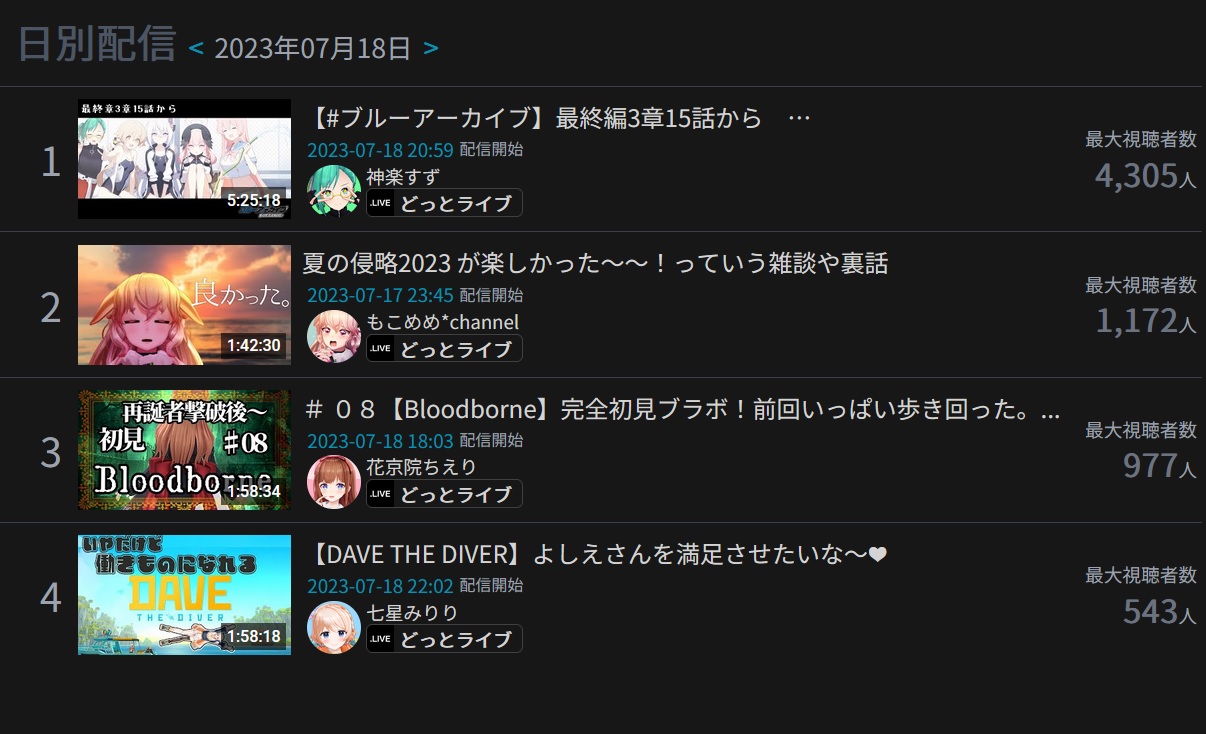Open the DAVE THE DIVER stream title
The width and height of the screenshot is (1206, 734).
point(600,554)
